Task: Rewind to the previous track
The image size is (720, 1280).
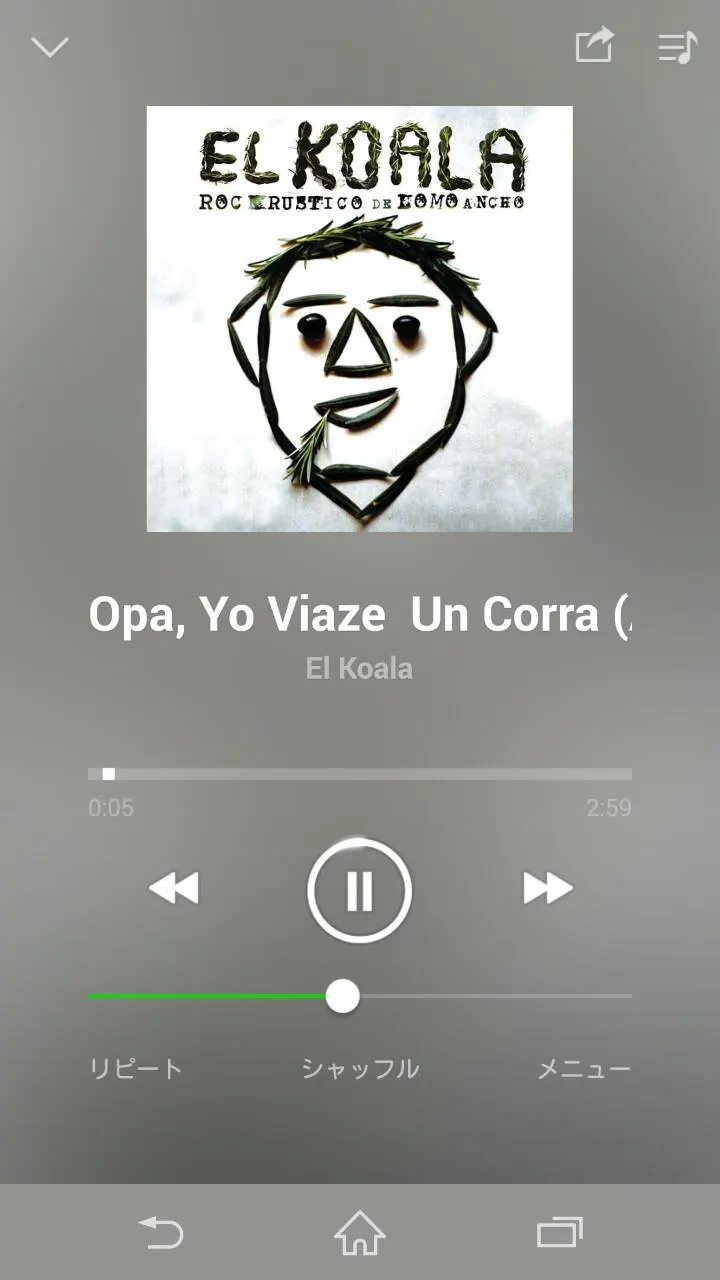Action: point(173,888)
